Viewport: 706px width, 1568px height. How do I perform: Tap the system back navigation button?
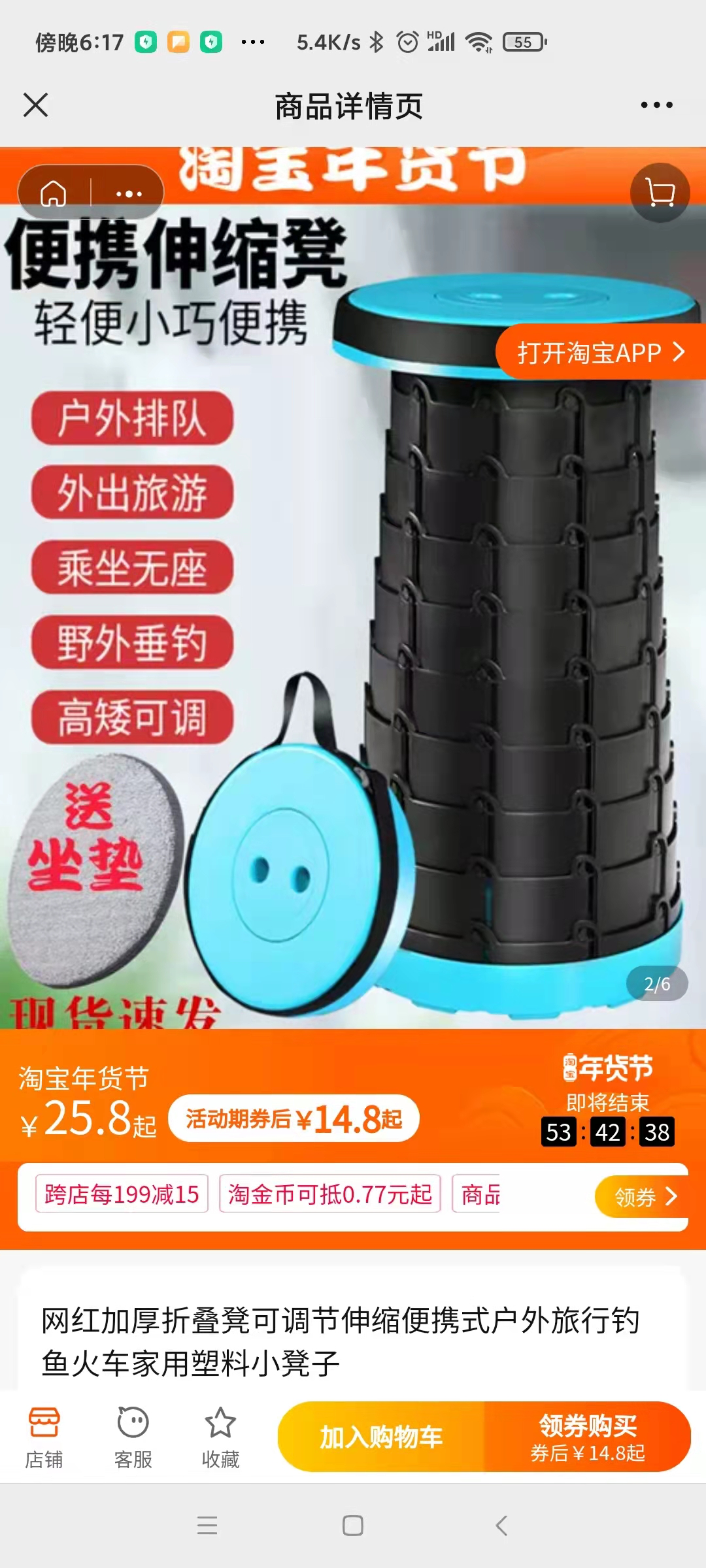coord(501,1526)
